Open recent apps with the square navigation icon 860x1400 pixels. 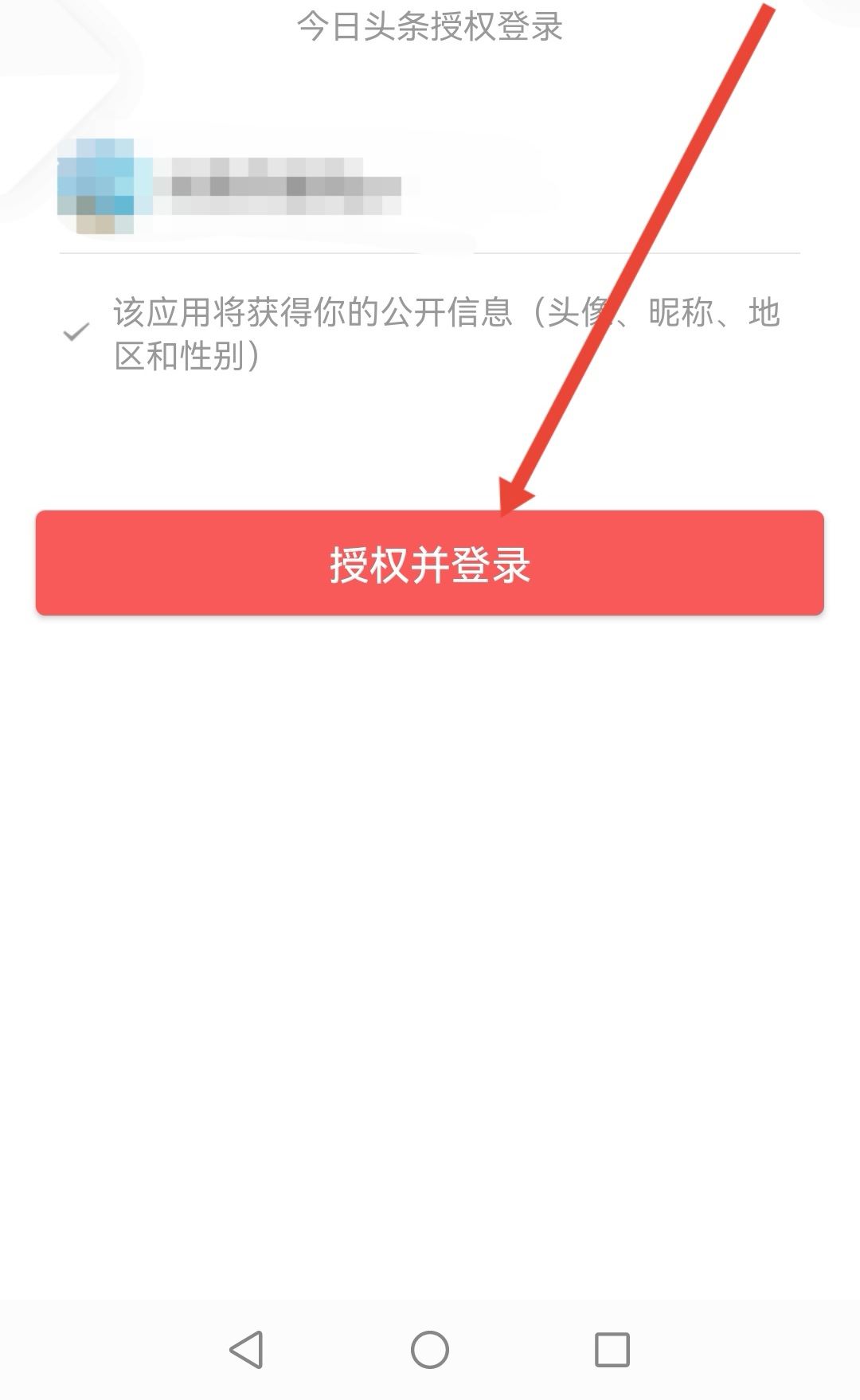610,1347
